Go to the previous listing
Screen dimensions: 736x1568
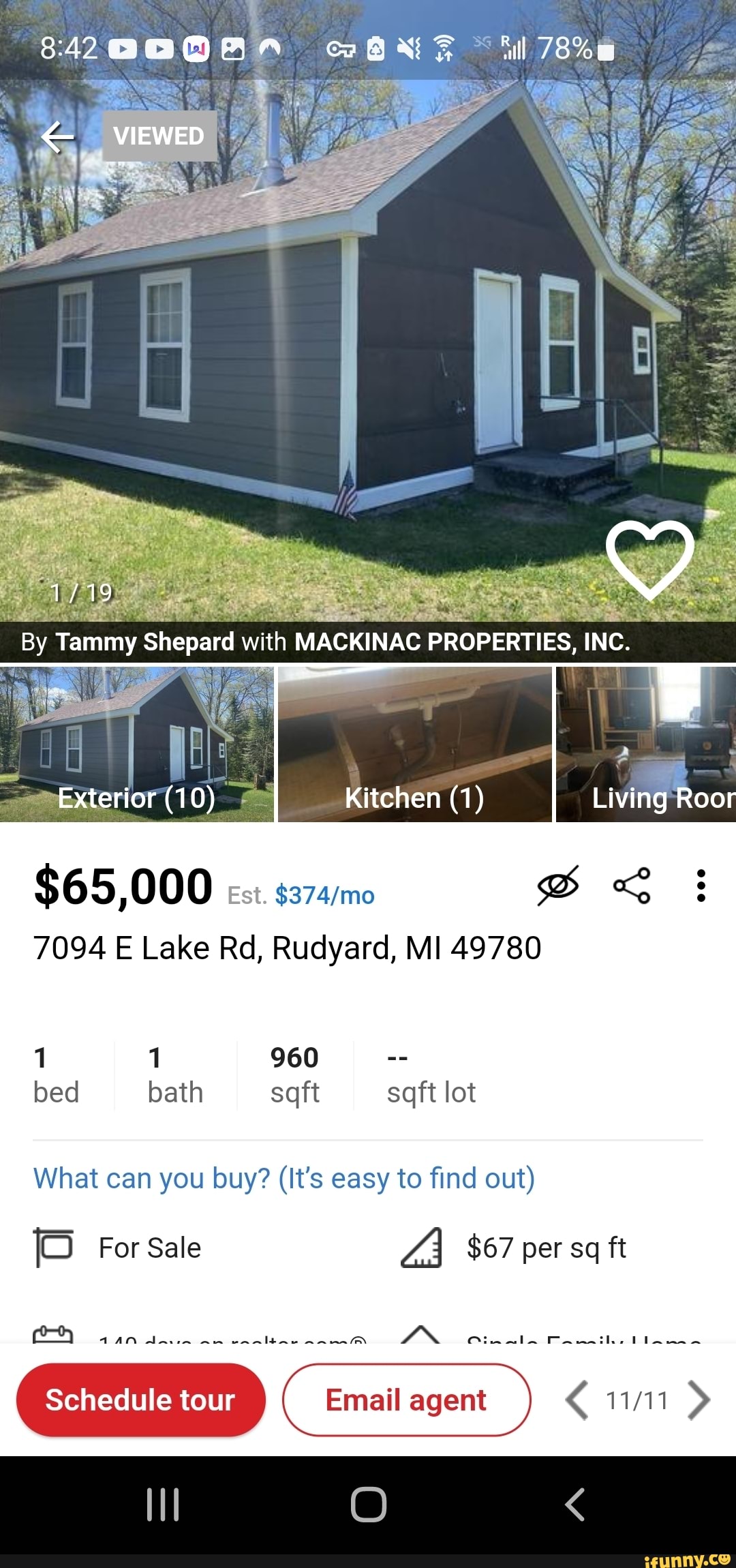[577, 1400]
